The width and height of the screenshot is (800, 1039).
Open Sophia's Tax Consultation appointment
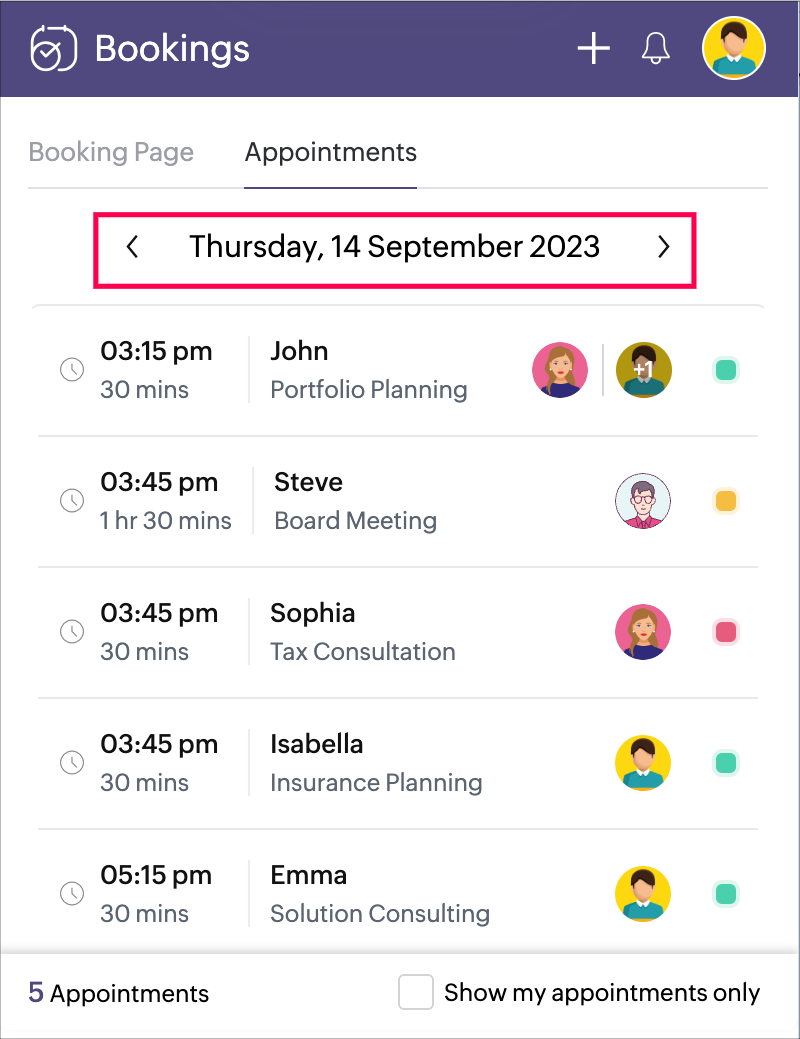[x=362, y=632]
